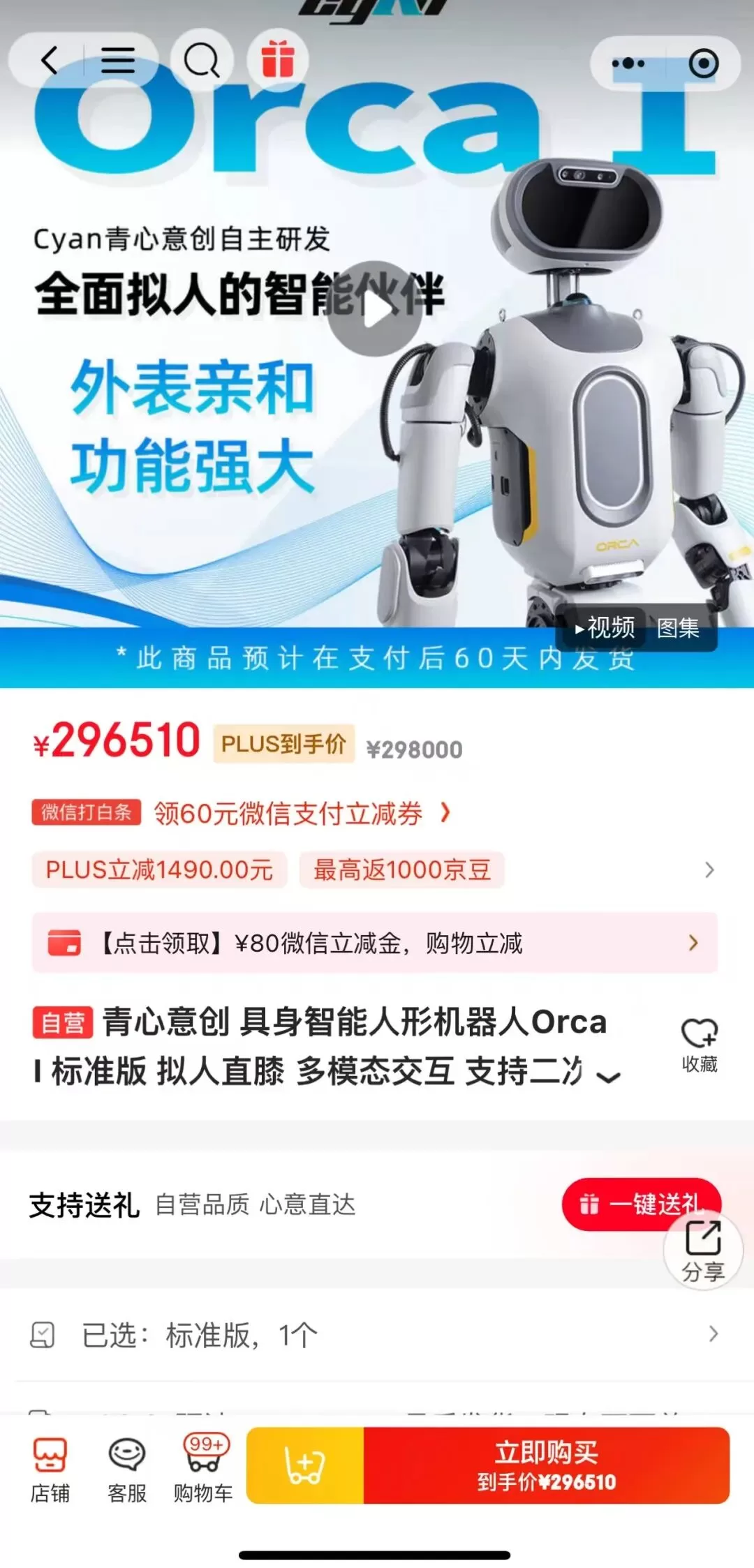Image resolution: width=754 pixels, height=1568 pixels.
Task: Open the hamburger menu icon
Action: (118, 61)
